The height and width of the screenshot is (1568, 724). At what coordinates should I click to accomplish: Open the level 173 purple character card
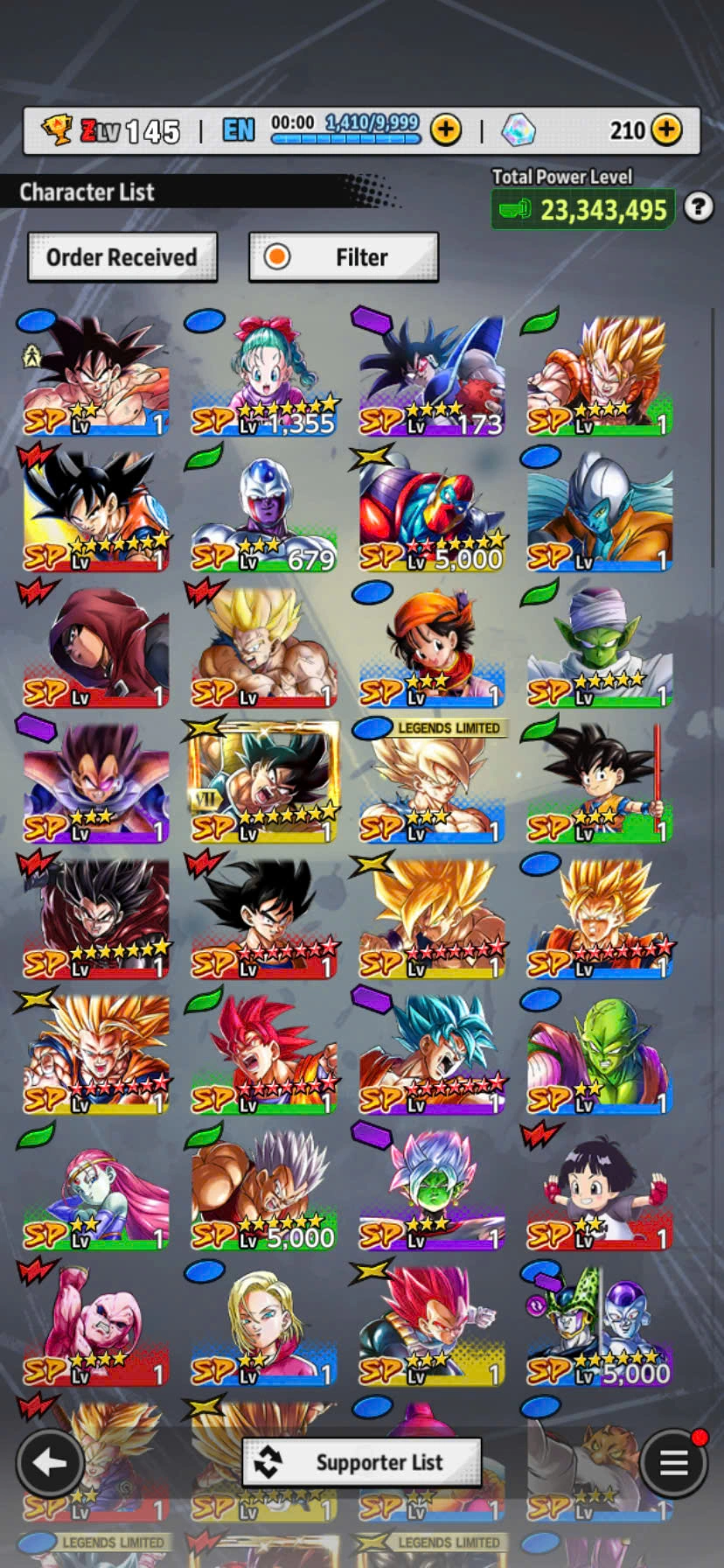coord(431,376)
